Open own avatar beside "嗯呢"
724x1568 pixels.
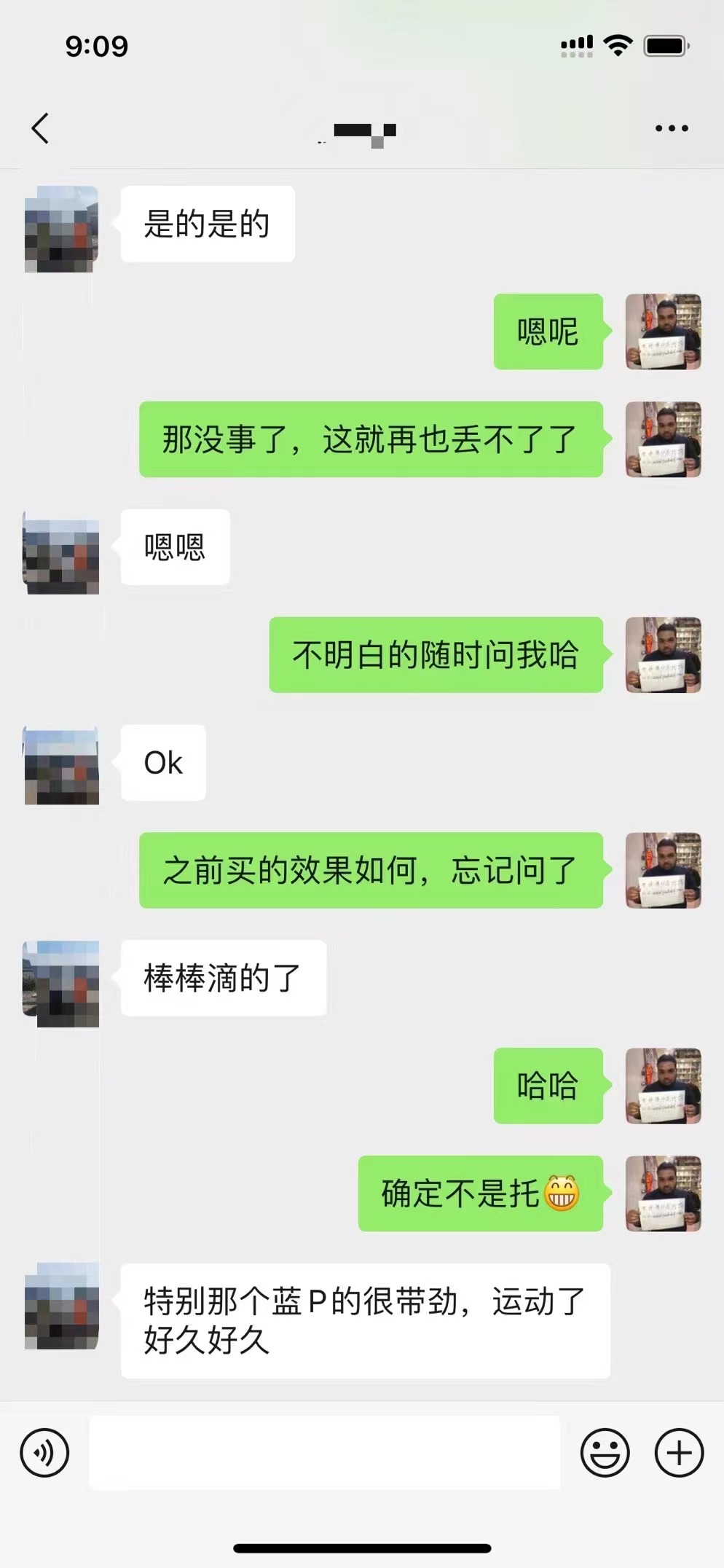tap(663, 332)
